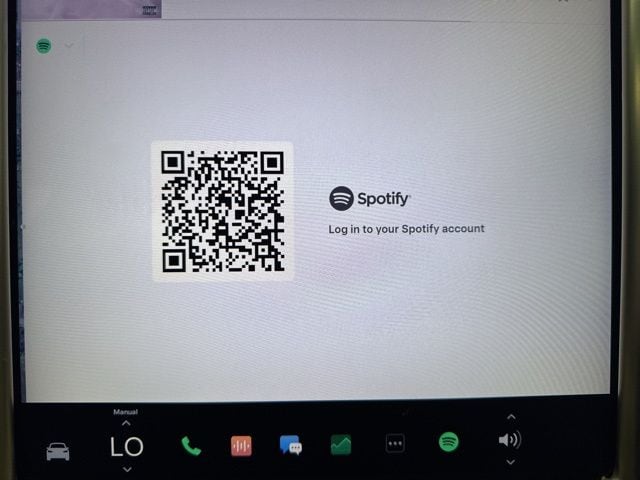Screen dimensions: 640x480
Task: Increase volume with the up arrow
Action: (511, 417)
